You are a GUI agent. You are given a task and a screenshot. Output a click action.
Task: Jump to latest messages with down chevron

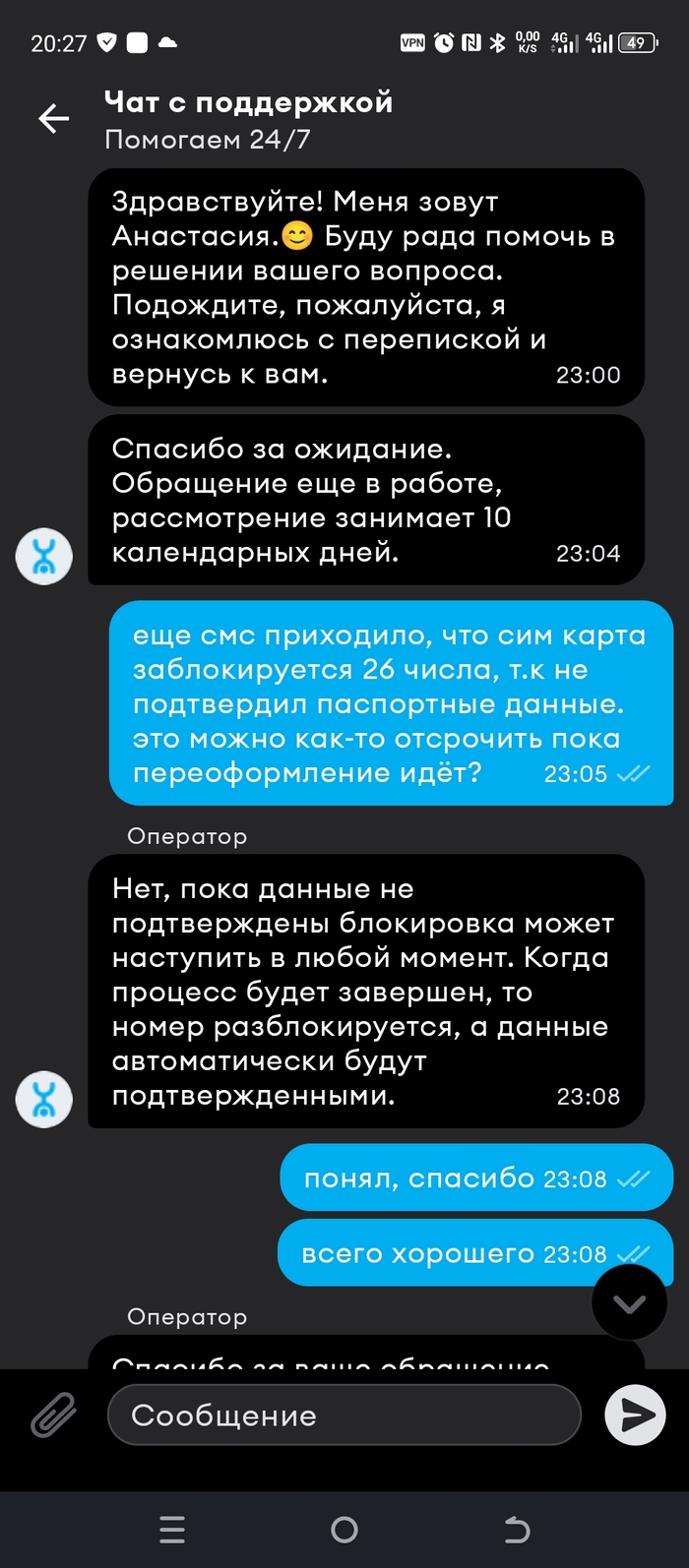coord(629,1303)
